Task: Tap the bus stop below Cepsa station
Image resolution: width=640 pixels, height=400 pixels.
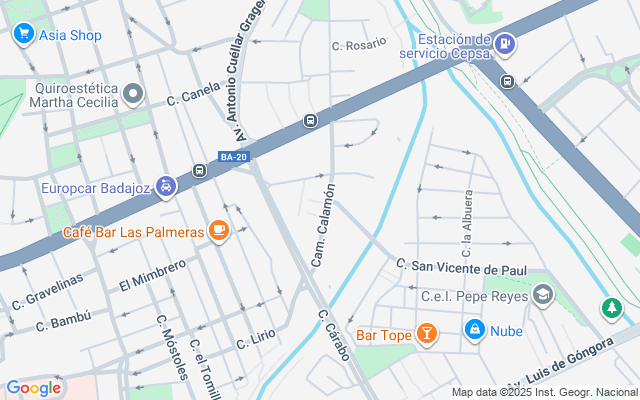Action: [x=508, y=81]
